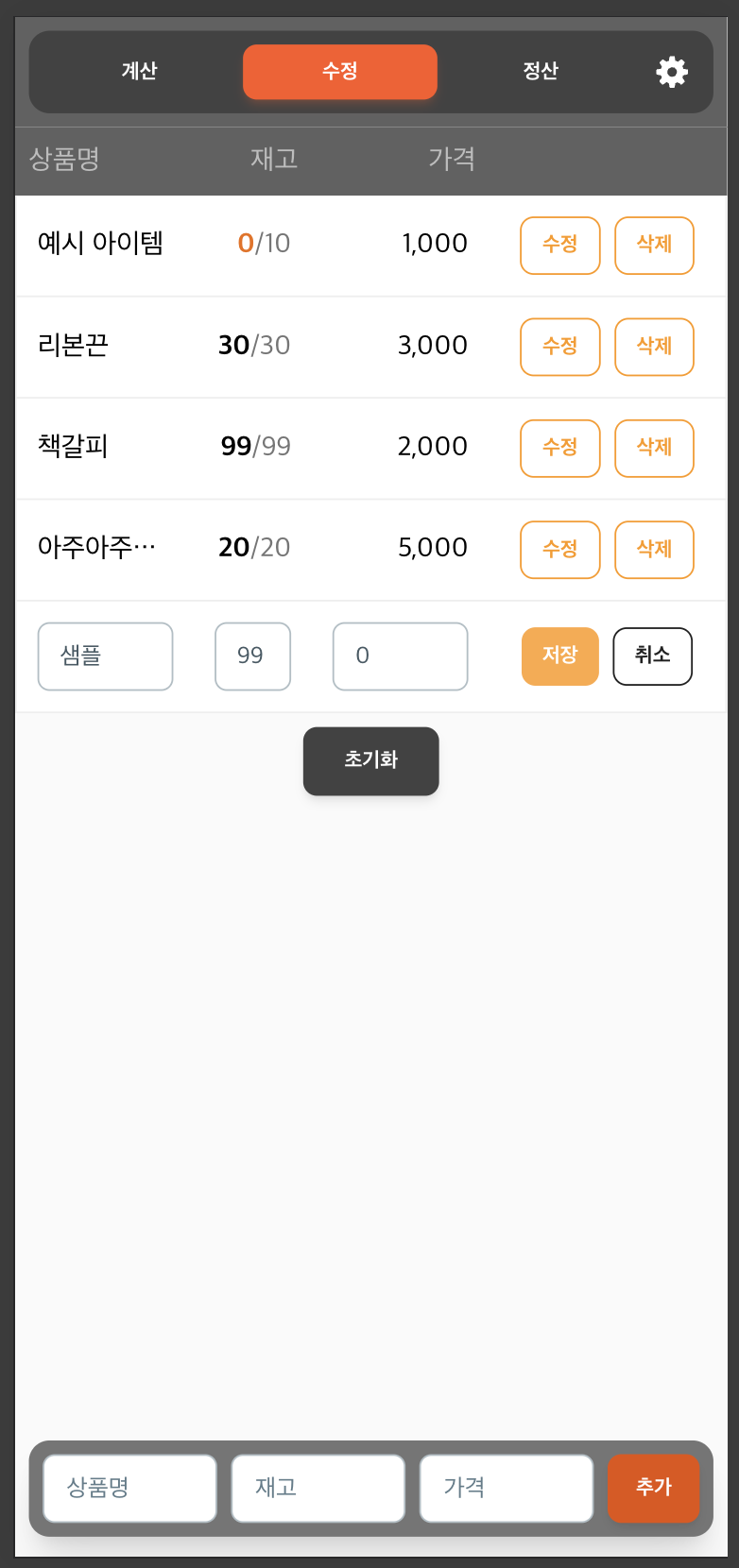Focus the name field containing 샘플
Screen dimensions: 739x1568
pyautogui.click(x=105, y=656)
